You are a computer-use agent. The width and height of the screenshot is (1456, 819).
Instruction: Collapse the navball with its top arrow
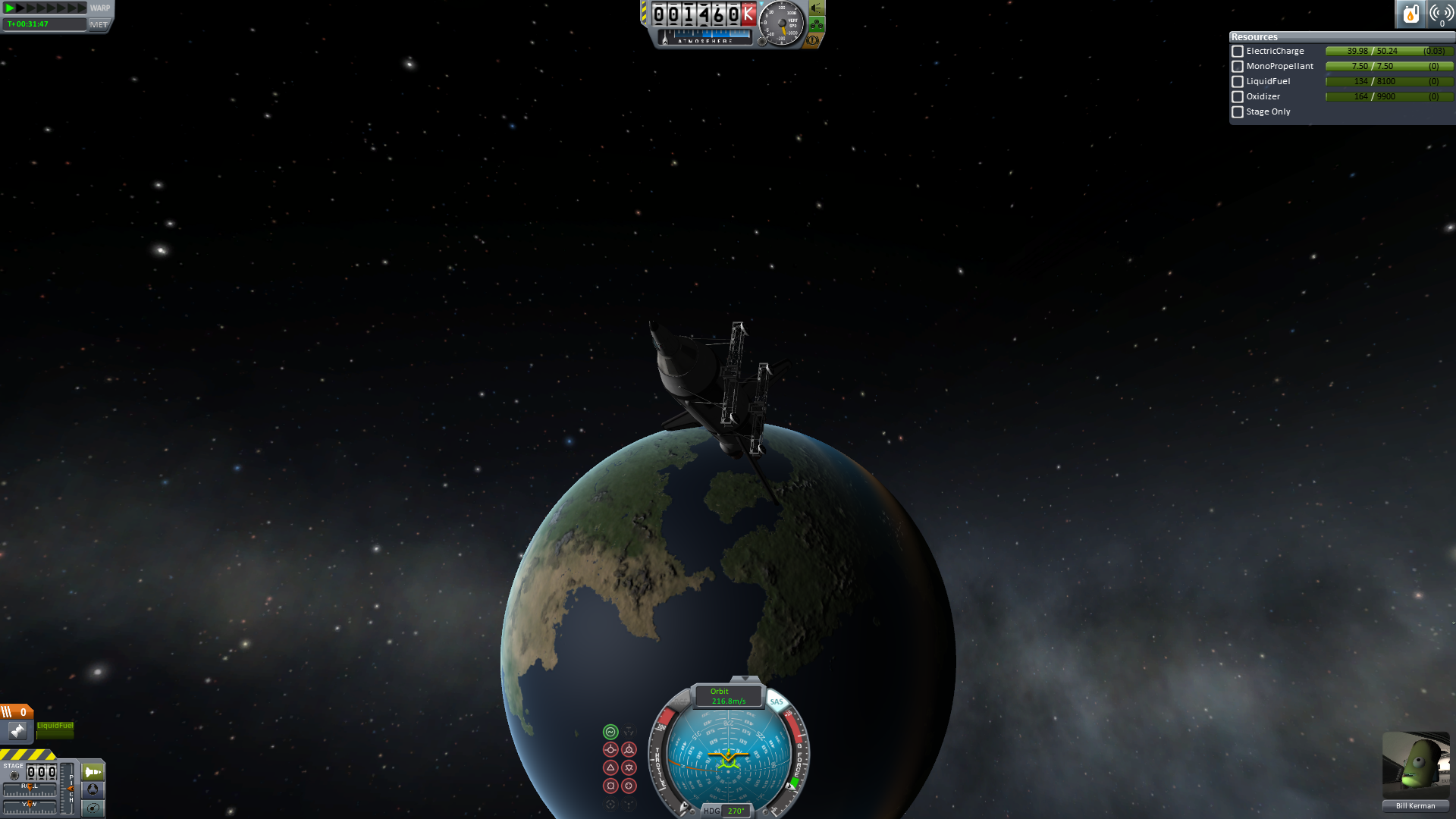click(x=745, y=679)
